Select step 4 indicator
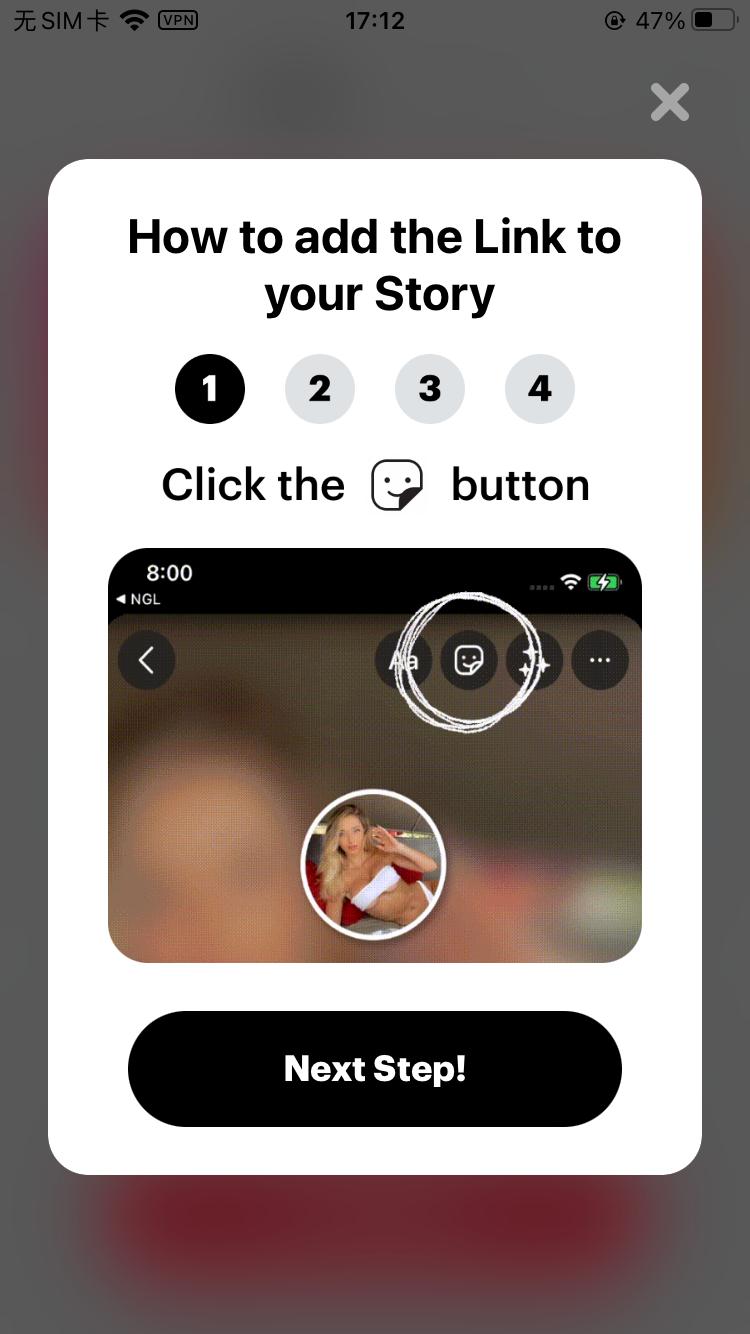The height and width of the screenshot is (1334, 750). [x=540, y=389]
